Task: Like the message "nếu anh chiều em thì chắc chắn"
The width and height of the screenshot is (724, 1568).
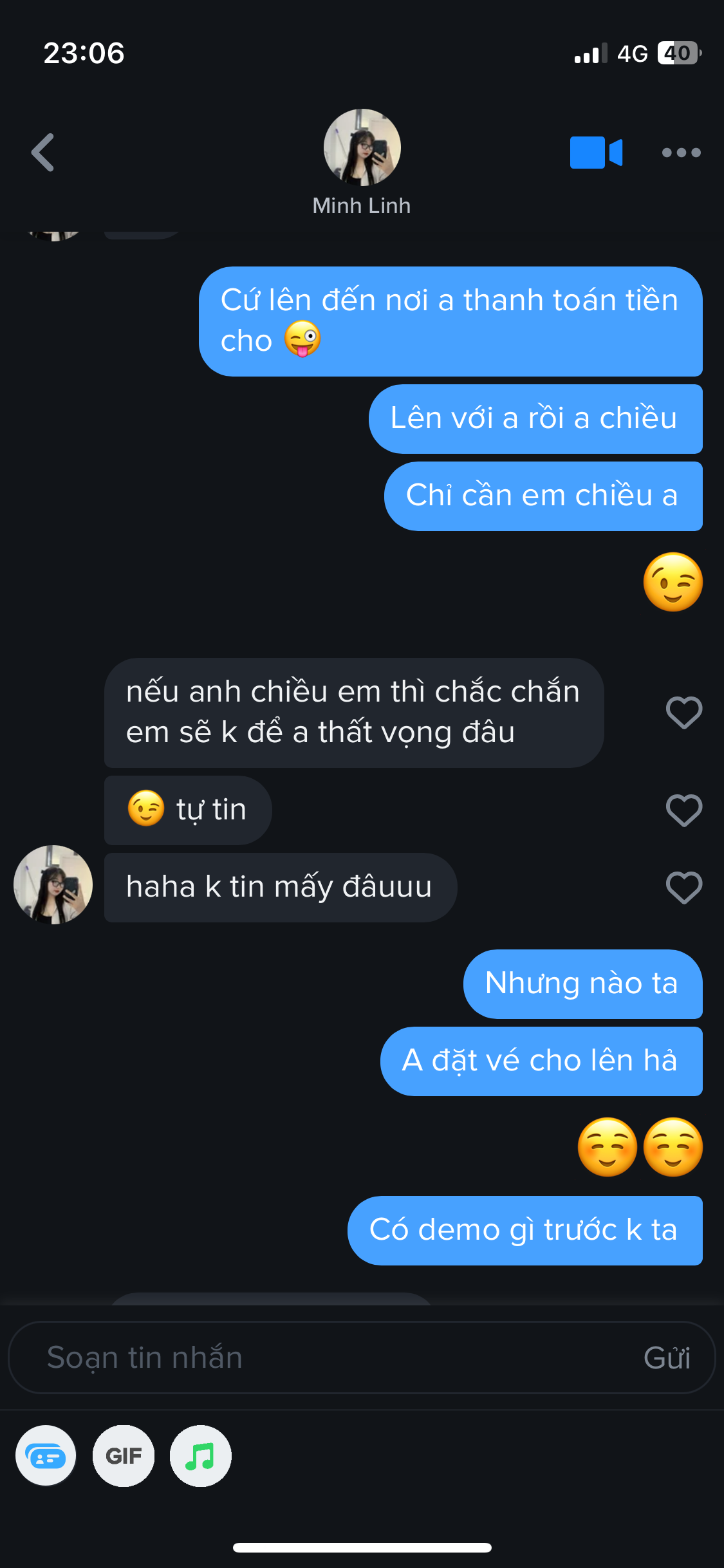Action: pyautogui.click(x=683, y=713)
